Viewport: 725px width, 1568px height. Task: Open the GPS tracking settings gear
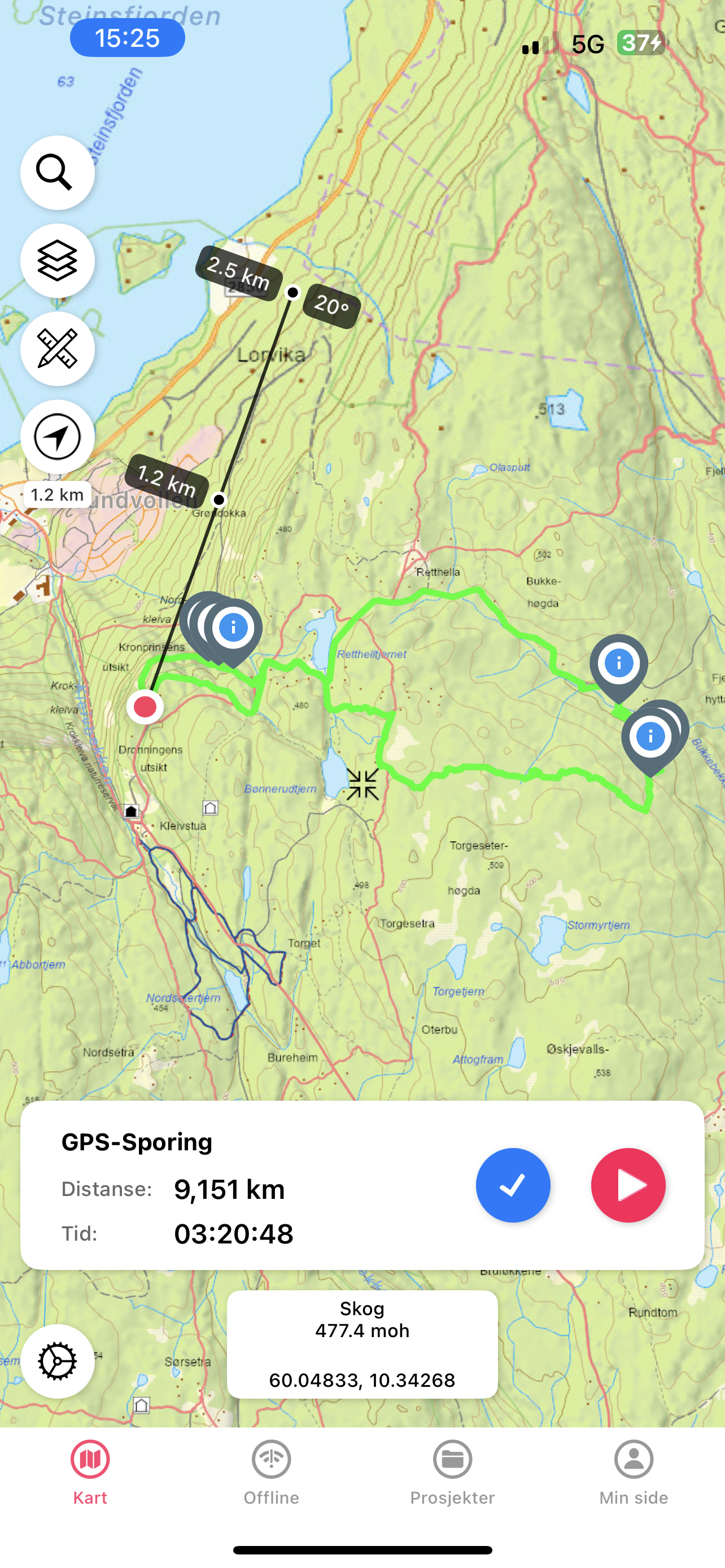click(57, 1361)
